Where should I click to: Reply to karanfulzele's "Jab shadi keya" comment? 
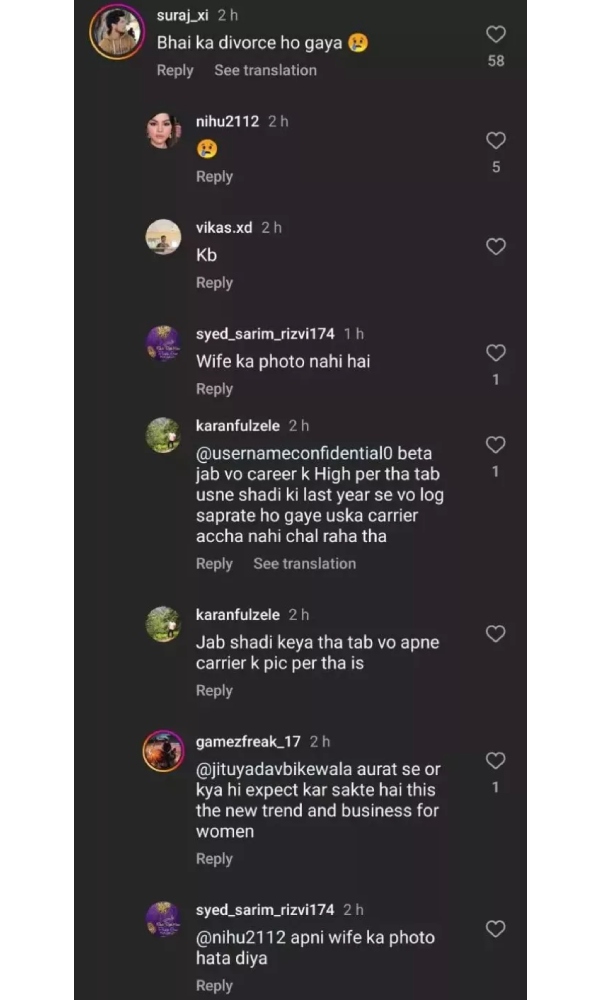coord(214,691)
